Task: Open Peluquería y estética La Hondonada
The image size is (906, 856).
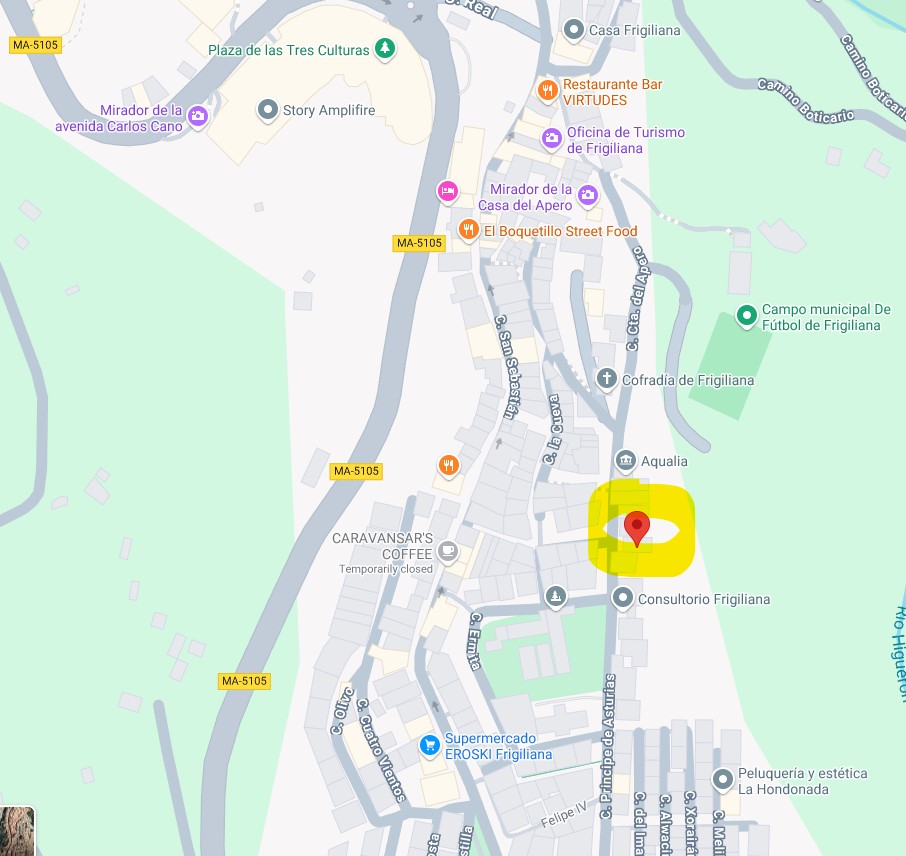Action: (723, 779)
